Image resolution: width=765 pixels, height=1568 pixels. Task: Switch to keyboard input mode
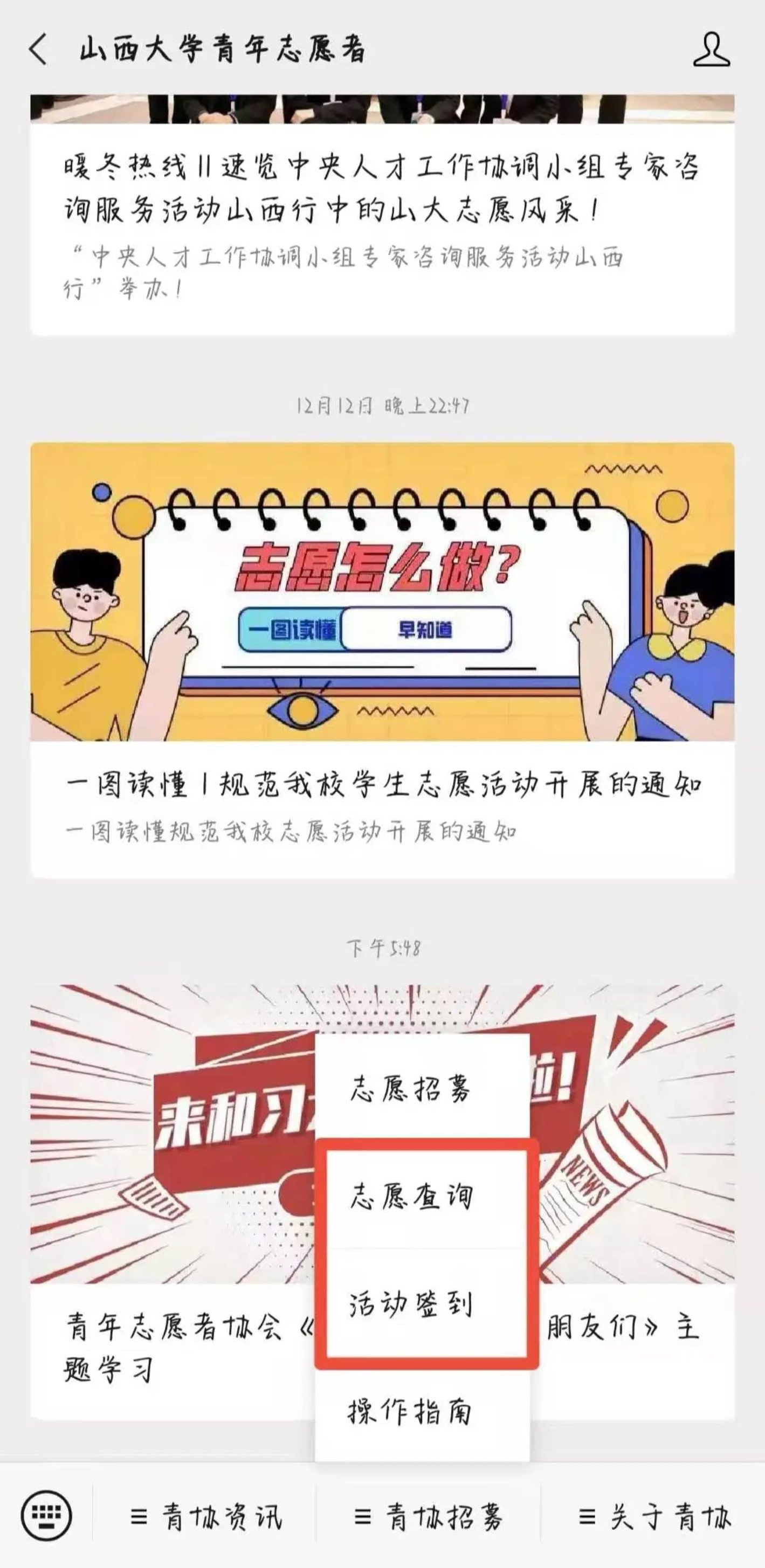46,1516
